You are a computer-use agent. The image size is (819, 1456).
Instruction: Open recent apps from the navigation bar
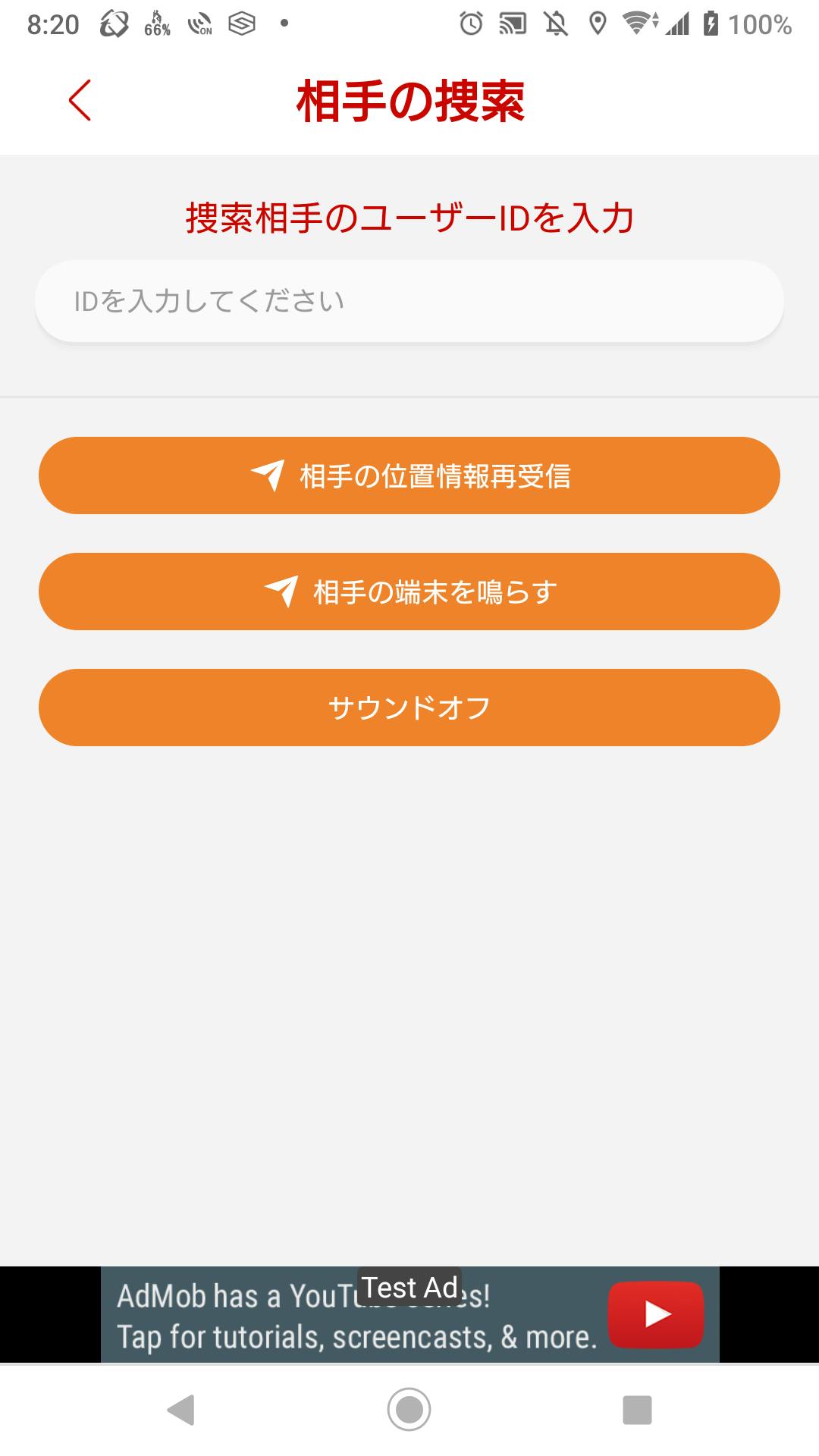coord(637,1410)
